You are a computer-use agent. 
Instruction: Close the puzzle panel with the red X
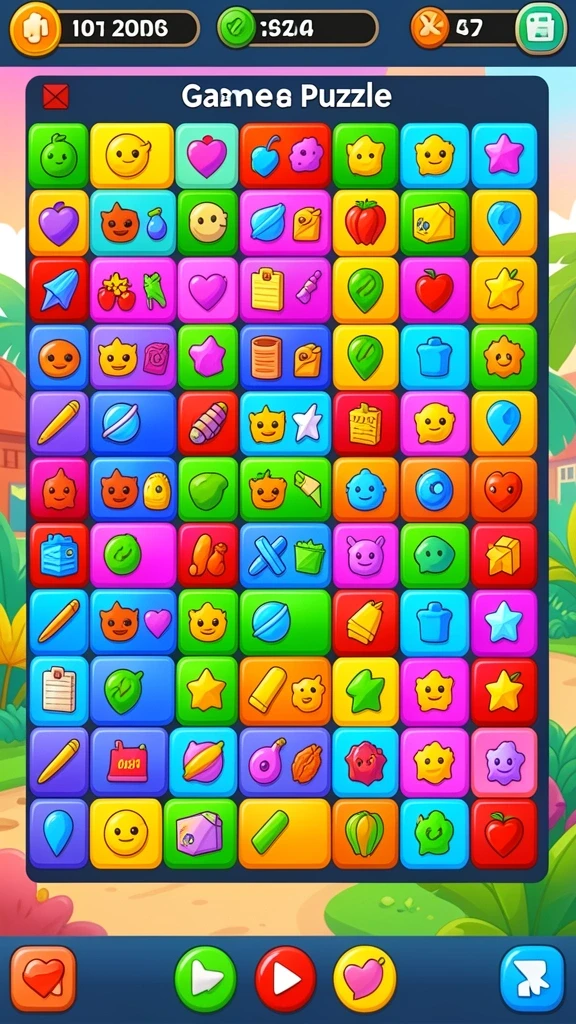pyautogui.click(x=56, y=97)
